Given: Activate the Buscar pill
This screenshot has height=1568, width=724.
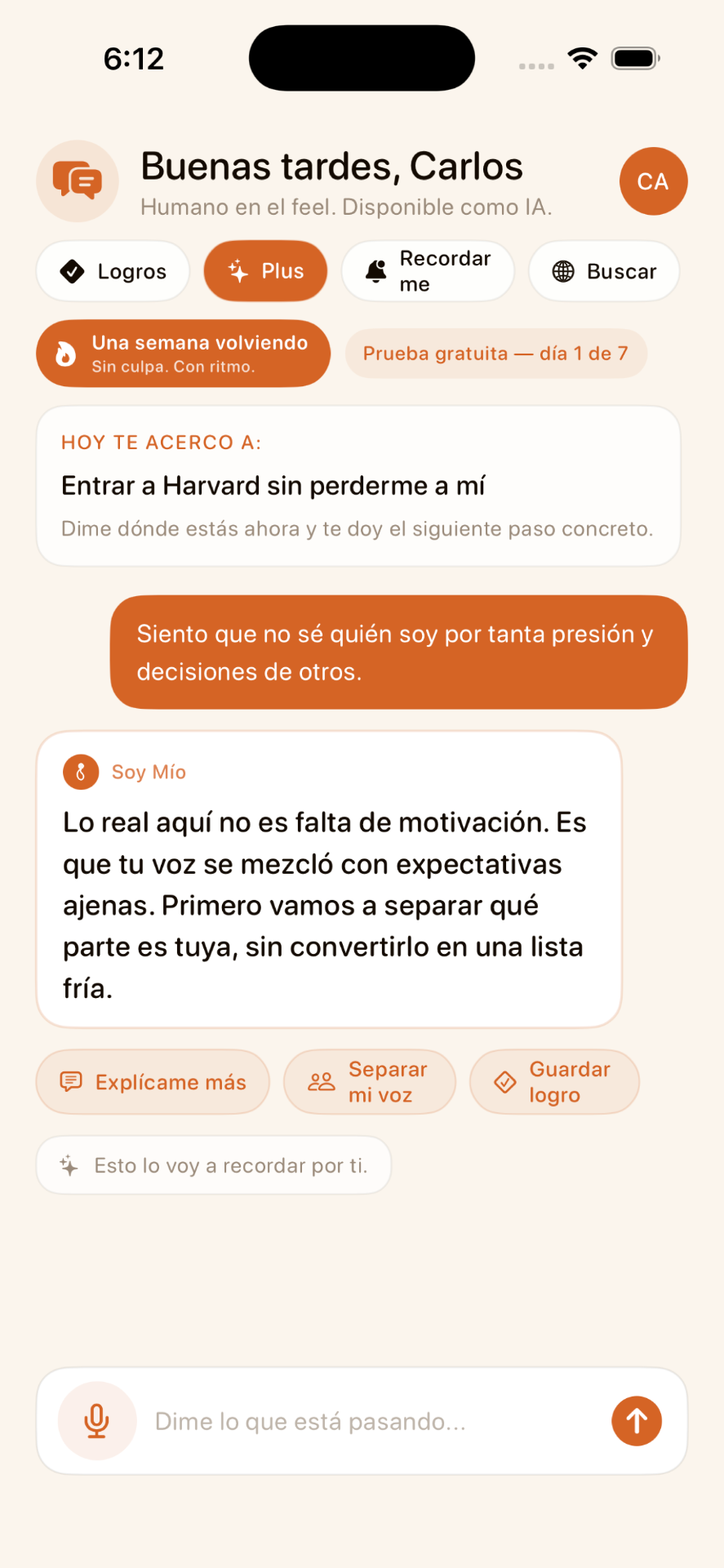Looking at the screenshot, I should [x=604, y=270].
